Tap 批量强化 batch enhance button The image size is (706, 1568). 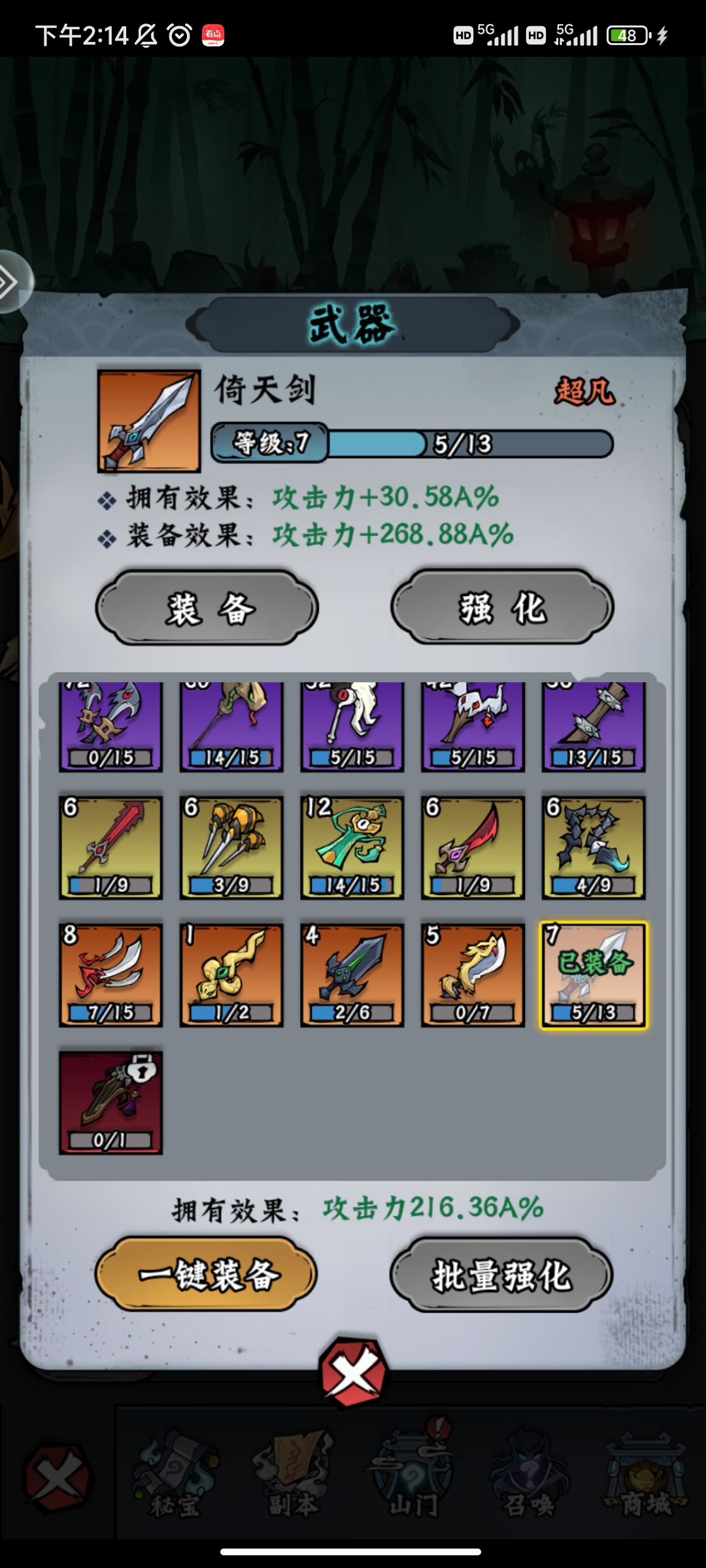click(501, 1275)
